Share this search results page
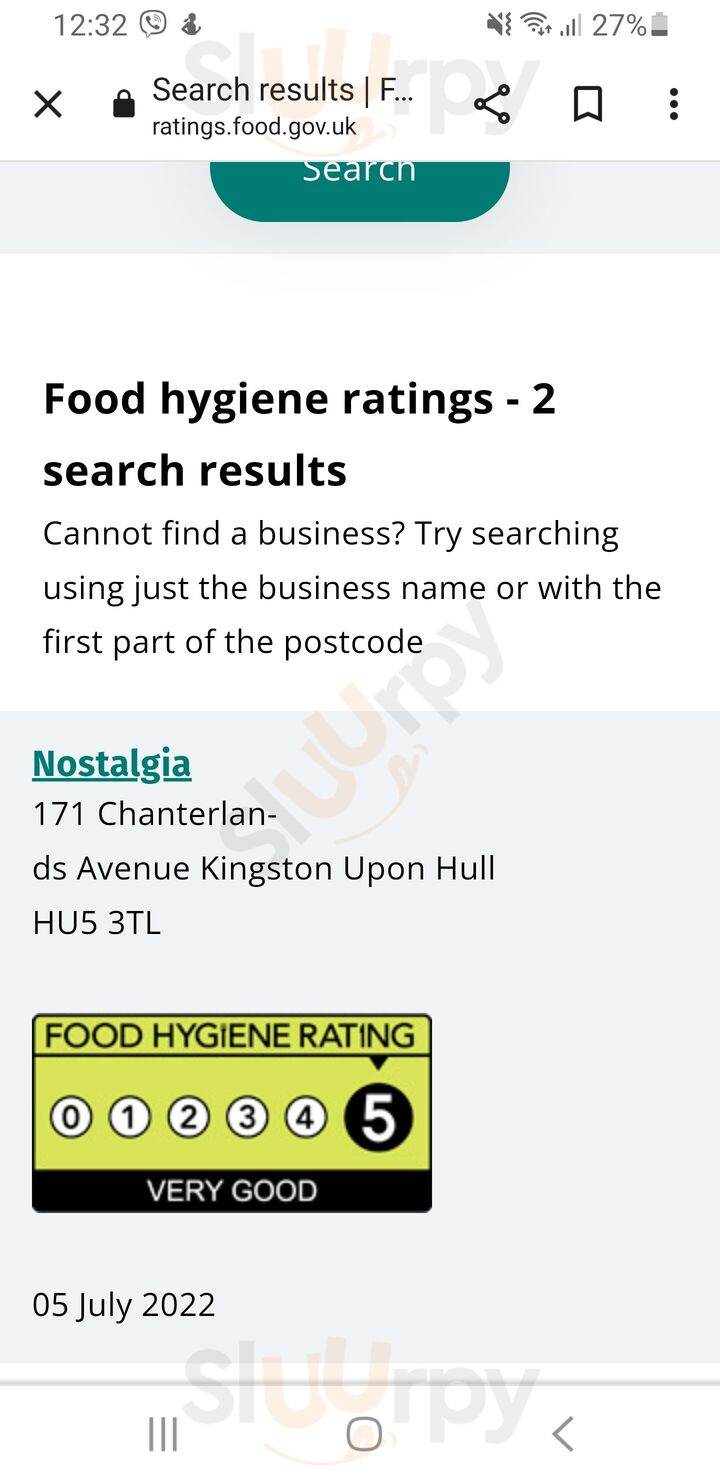The width and height of the screenshot is (720, 1480). pyautogui.click(x=491, y=104)
